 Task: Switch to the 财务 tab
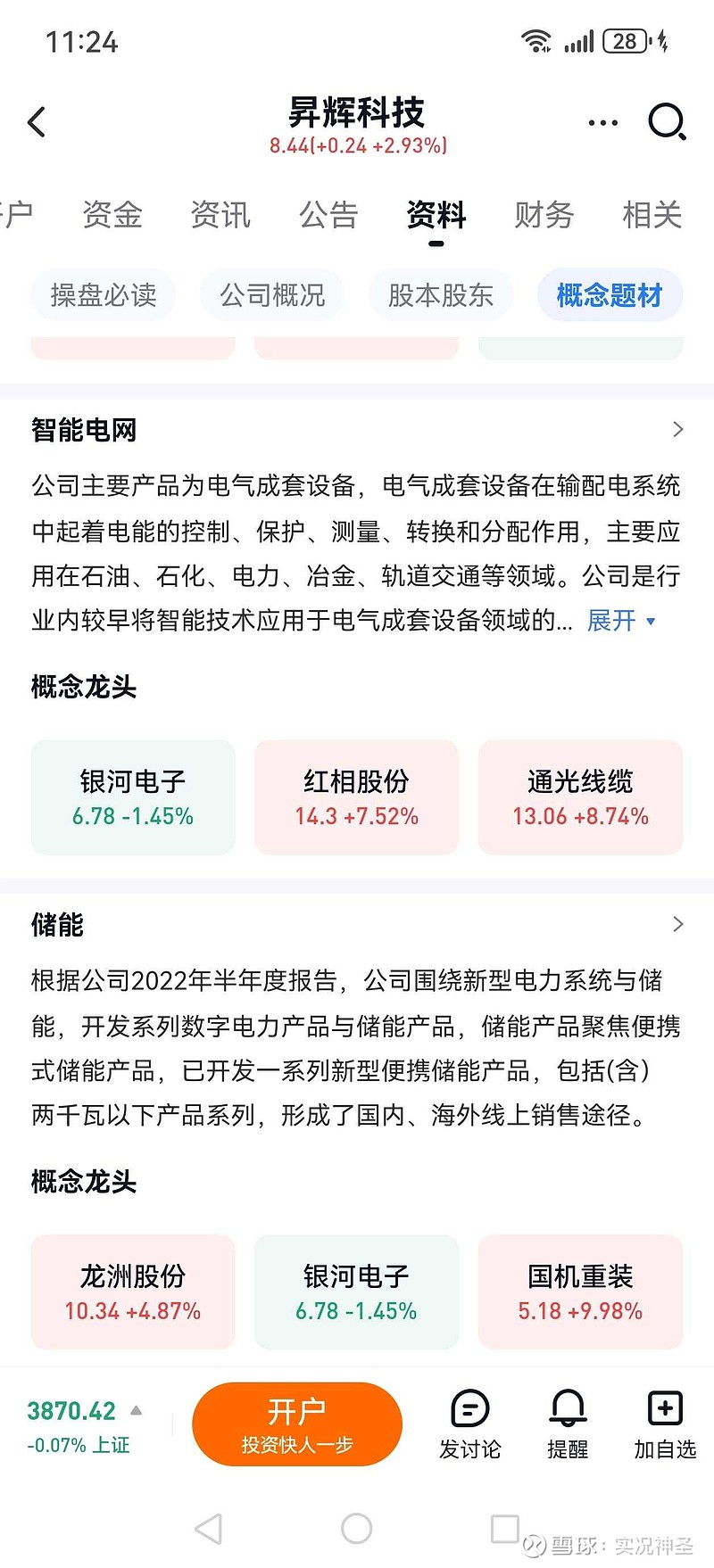544,215
